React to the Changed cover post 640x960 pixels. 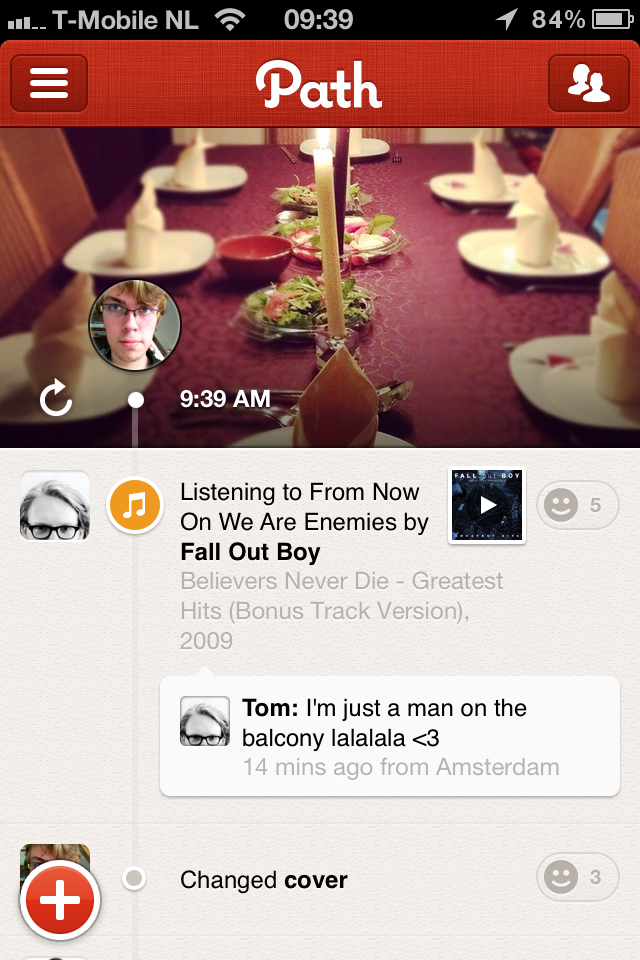tap(577, 879)
